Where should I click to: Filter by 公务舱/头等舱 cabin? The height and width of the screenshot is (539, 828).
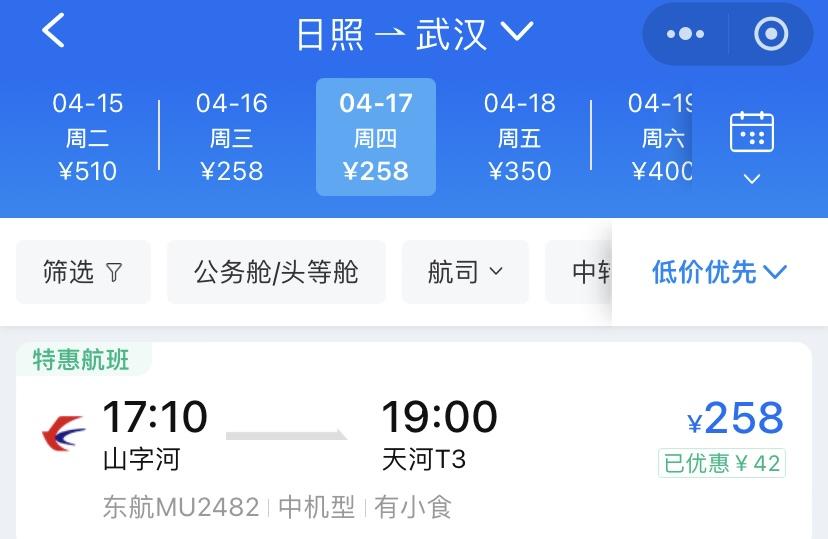[276, 272]
